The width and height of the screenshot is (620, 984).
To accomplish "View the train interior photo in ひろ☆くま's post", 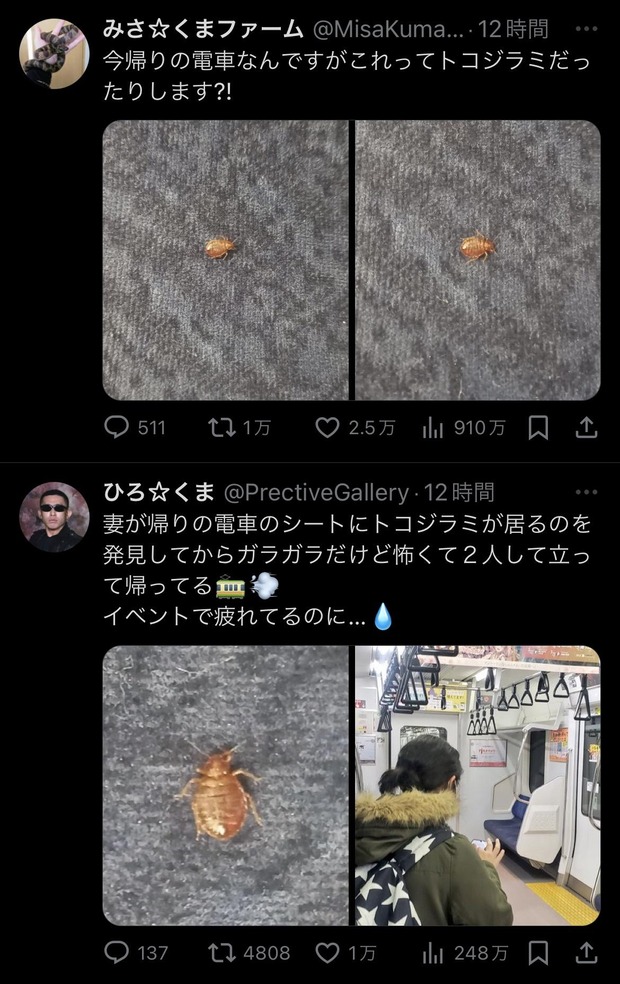I will (478, 785).
